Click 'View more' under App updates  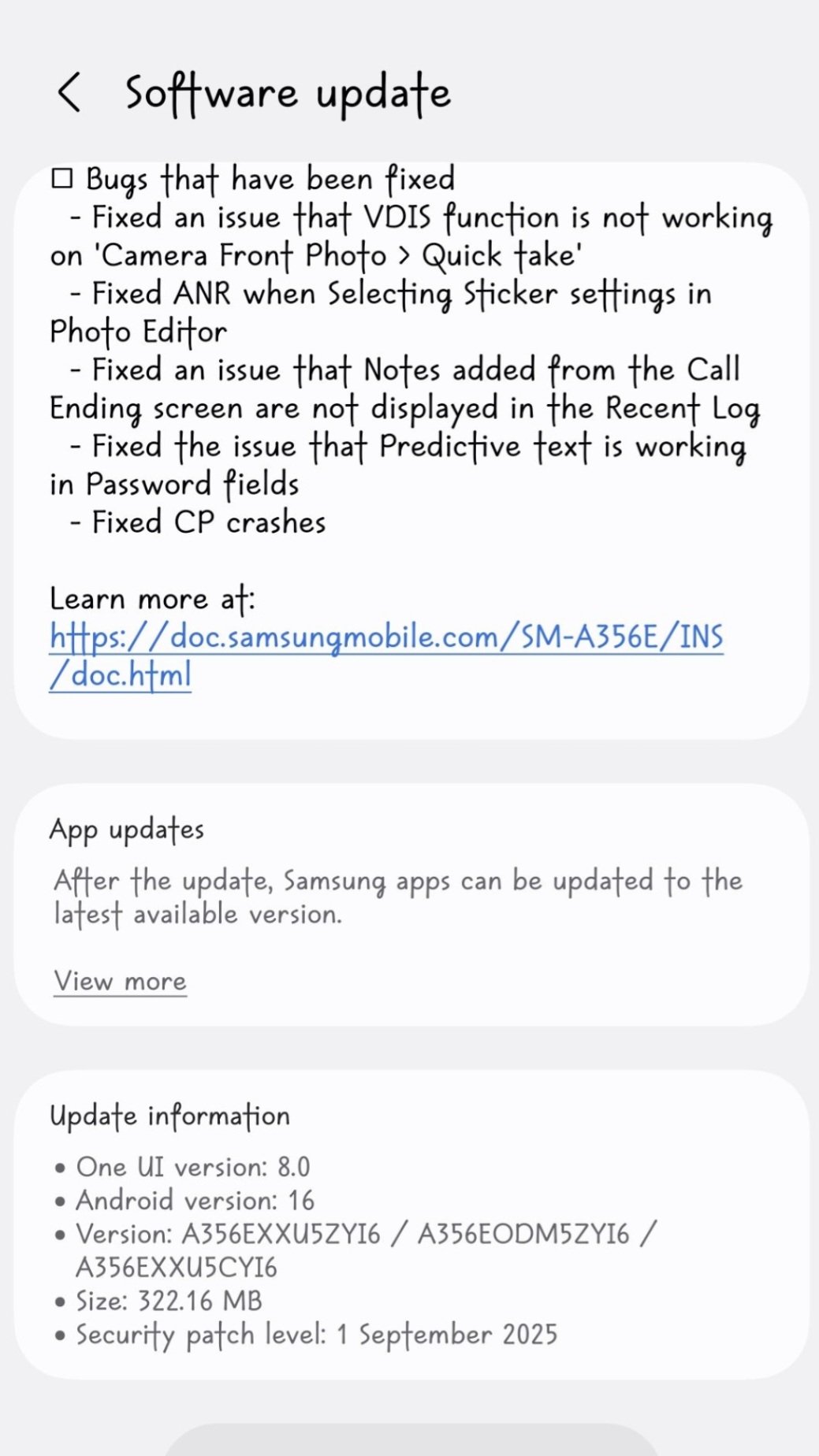pyautogui.click(x=118, y=981)
